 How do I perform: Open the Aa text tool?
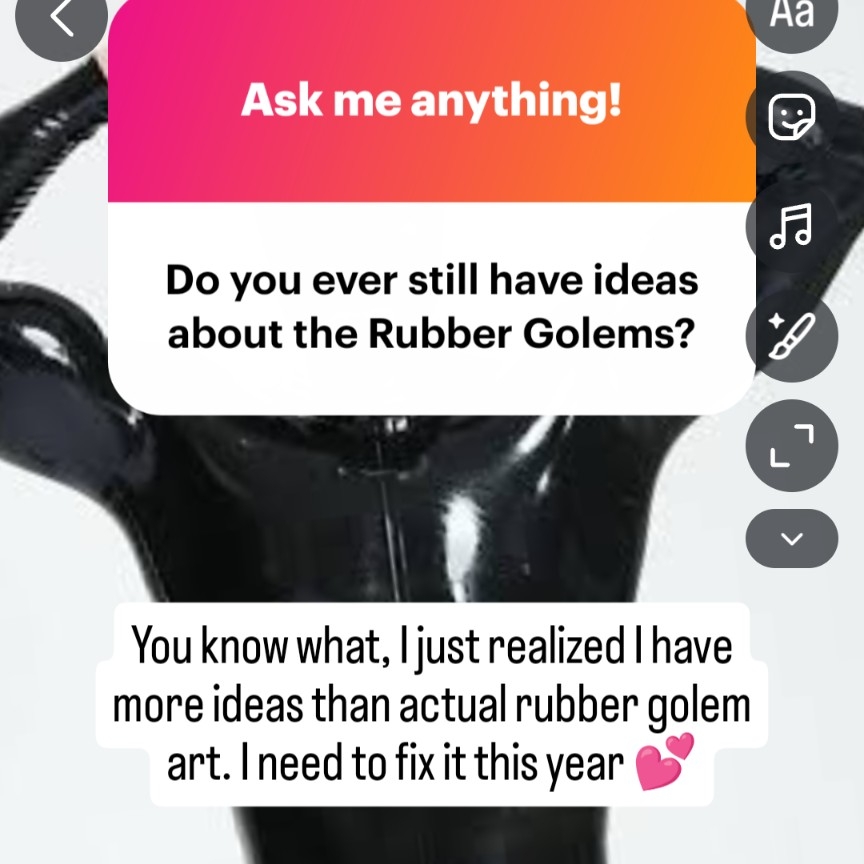(x=792, y=16)
